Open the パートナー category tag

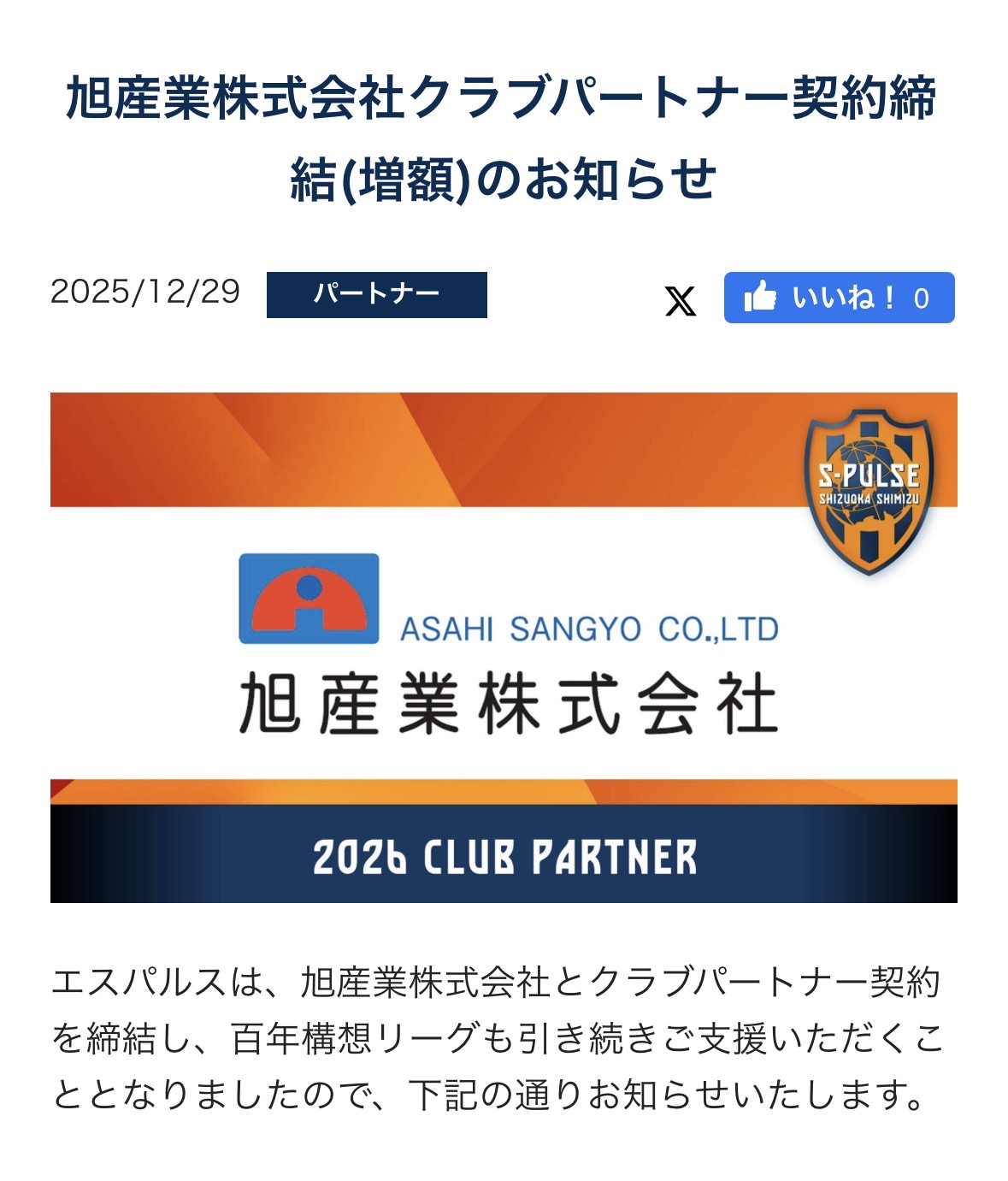pyautogui.click(x=377, y=295)
